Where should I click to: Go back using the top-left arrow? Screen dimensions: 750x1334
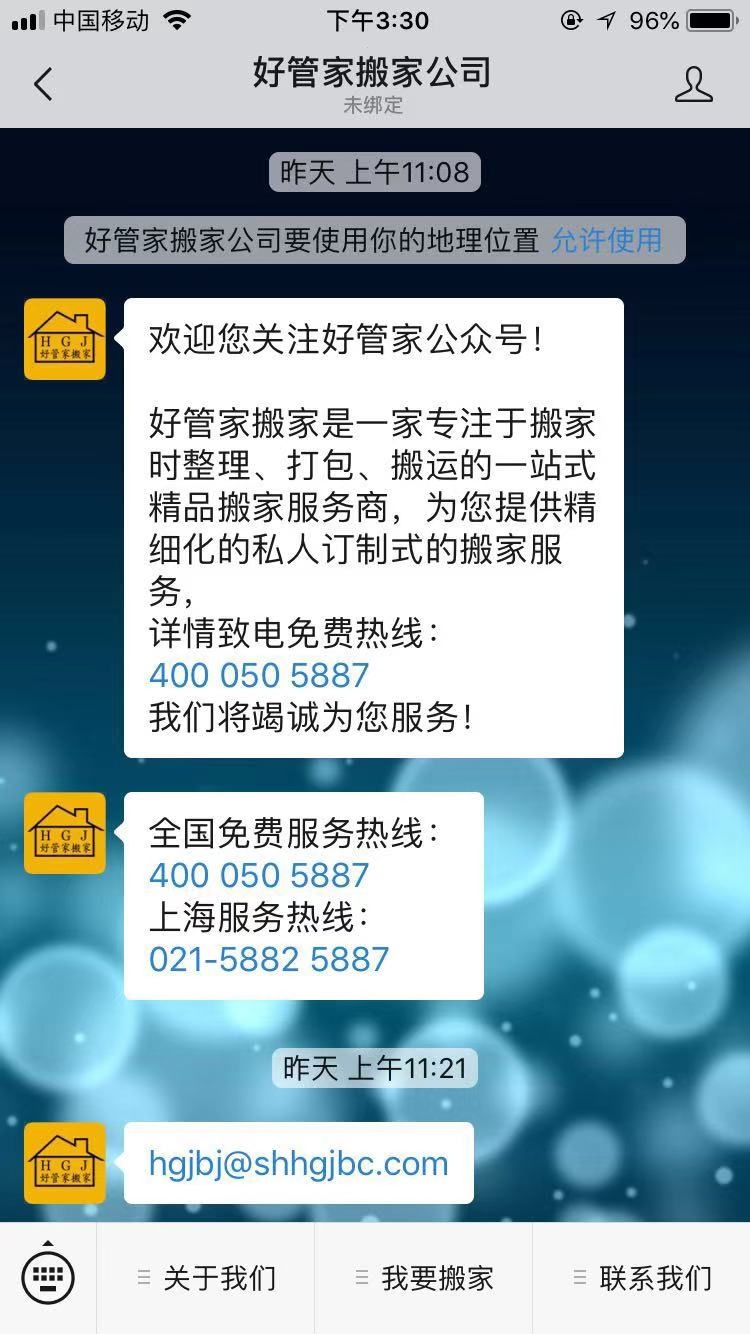click(43, 85)
